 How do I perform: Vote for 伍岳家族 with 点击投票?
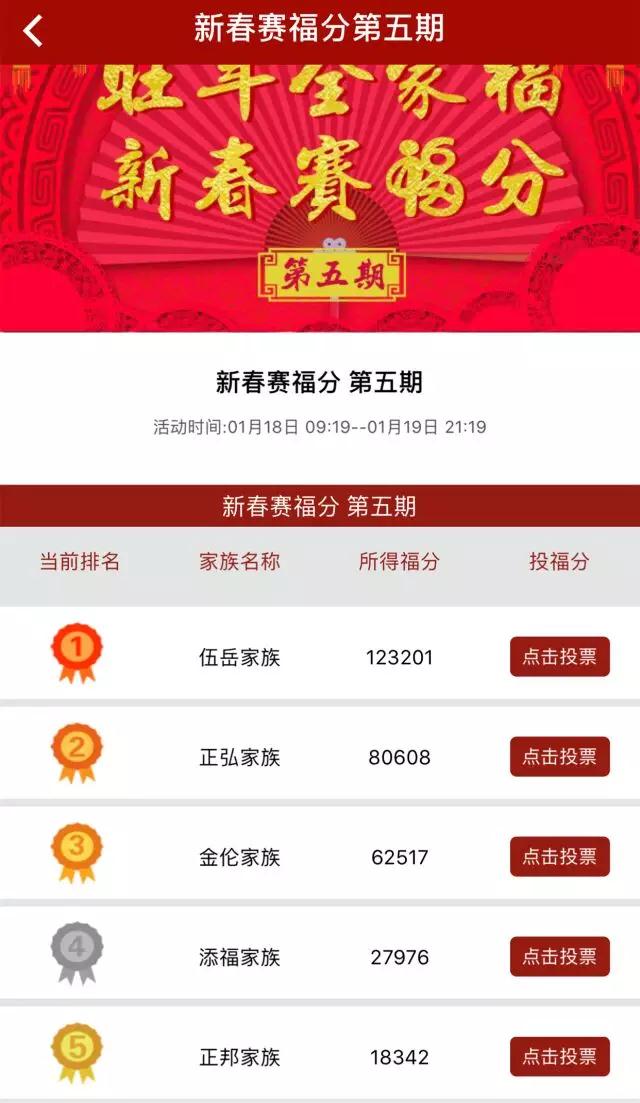(x=559, y=657)
